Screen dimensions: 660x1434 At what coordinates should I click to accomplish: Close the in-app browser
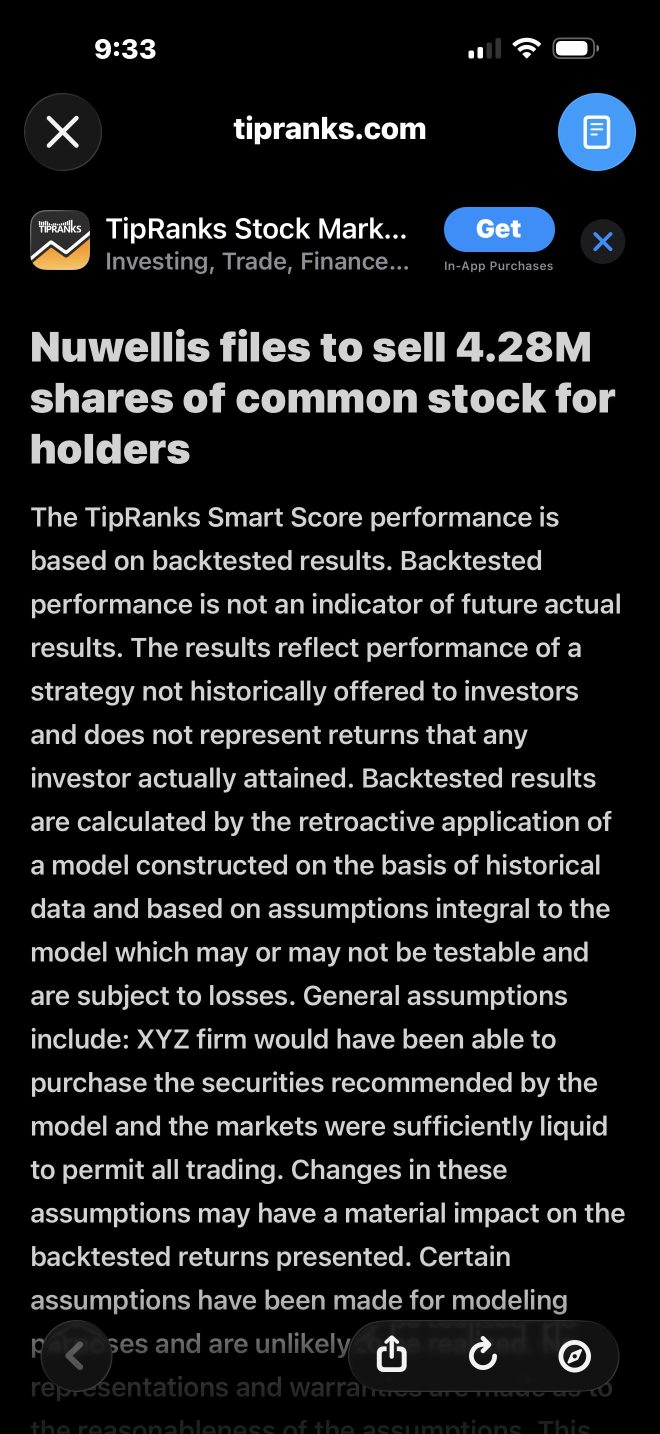point(63,132)
